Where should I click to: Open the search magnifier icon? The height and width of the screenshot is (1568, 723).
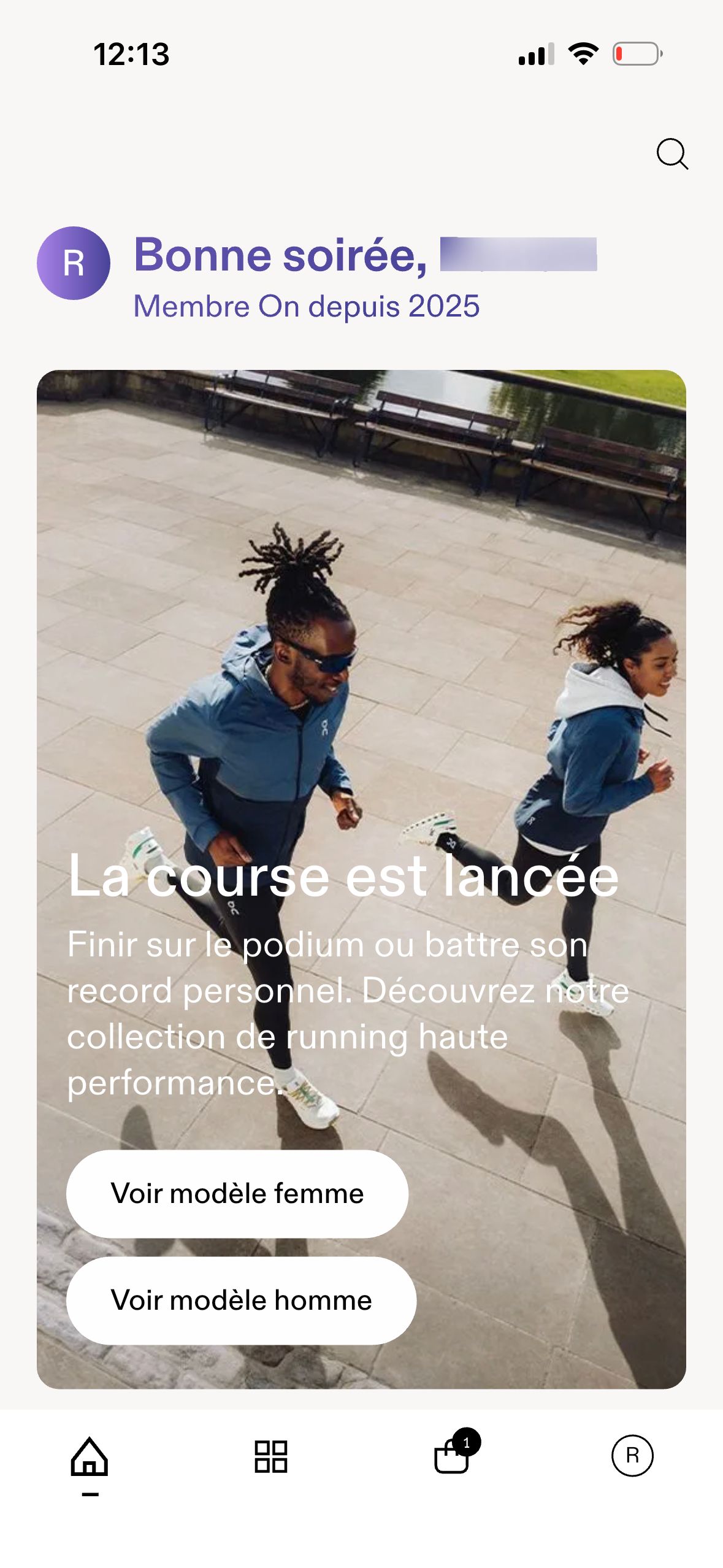671,153
